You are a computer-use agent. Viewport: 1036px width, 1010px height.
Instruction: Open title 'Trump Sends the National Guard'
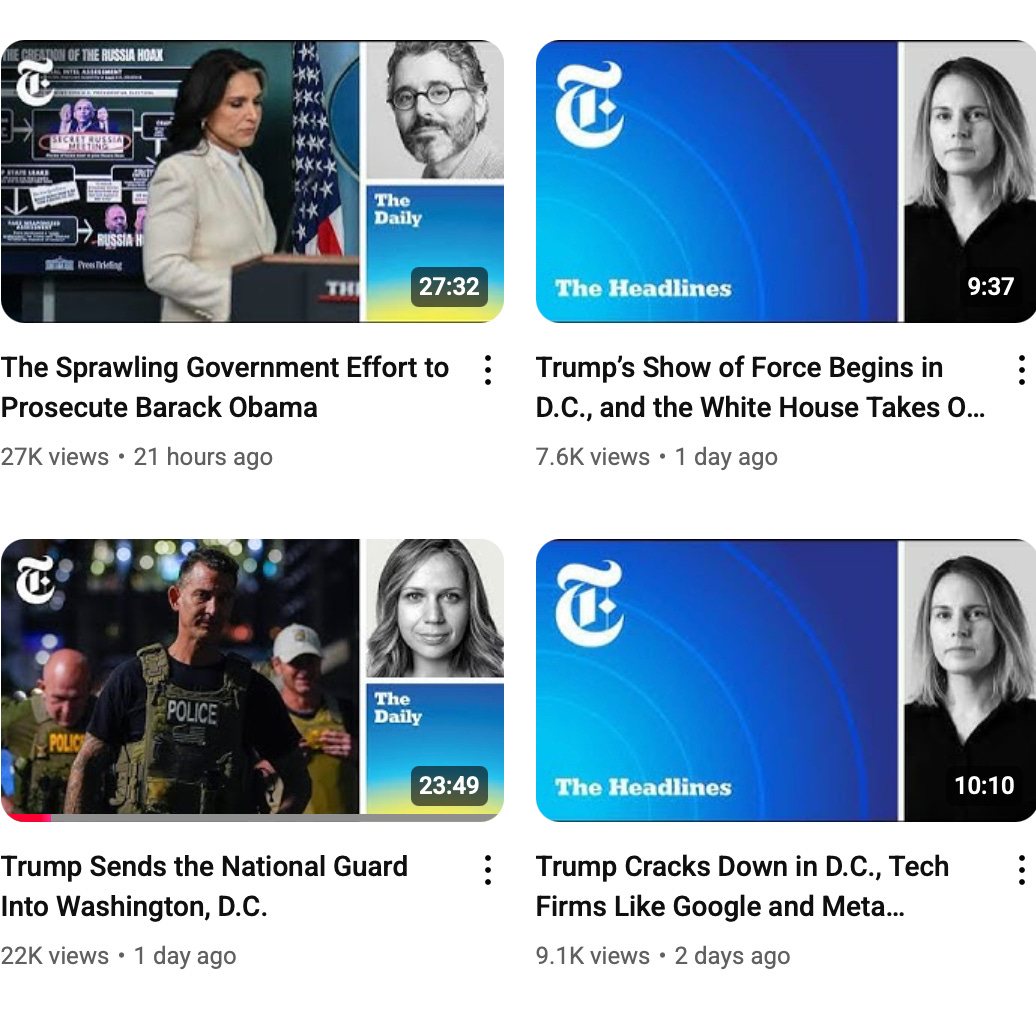tap(204, 885)
